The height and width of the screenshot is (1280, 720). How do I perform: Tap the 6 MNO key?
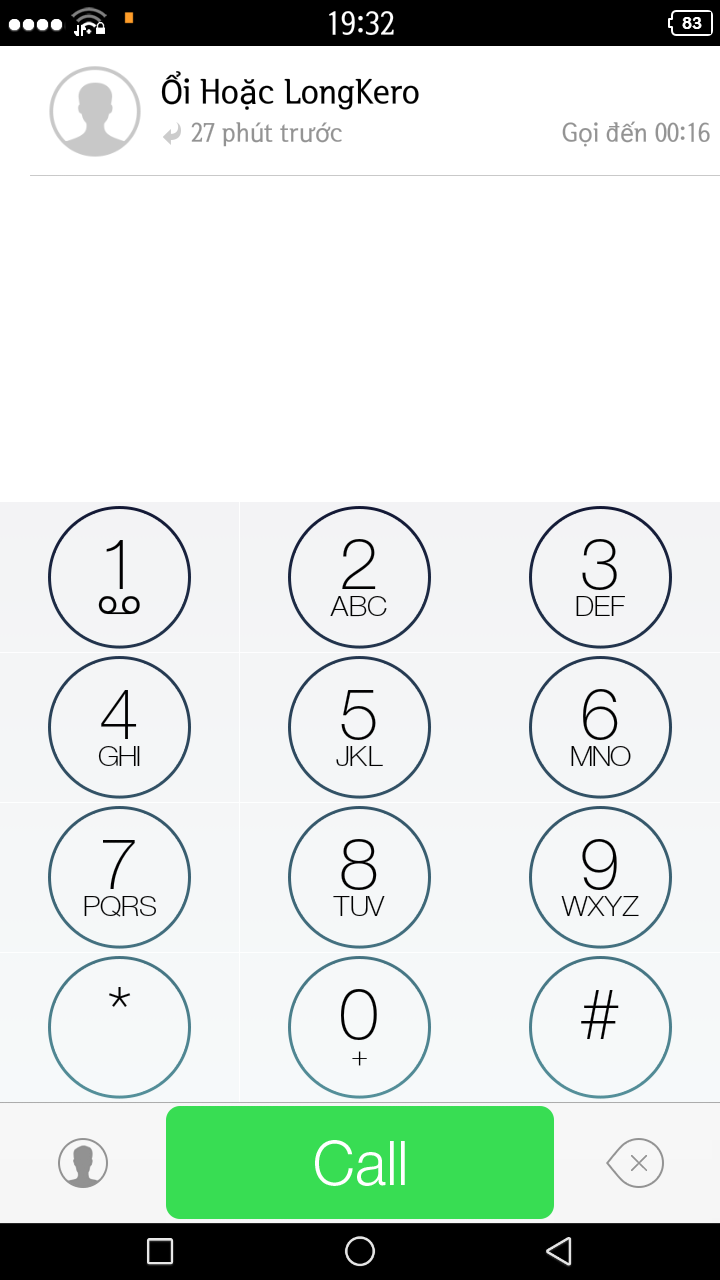click(x=600, y=727)
